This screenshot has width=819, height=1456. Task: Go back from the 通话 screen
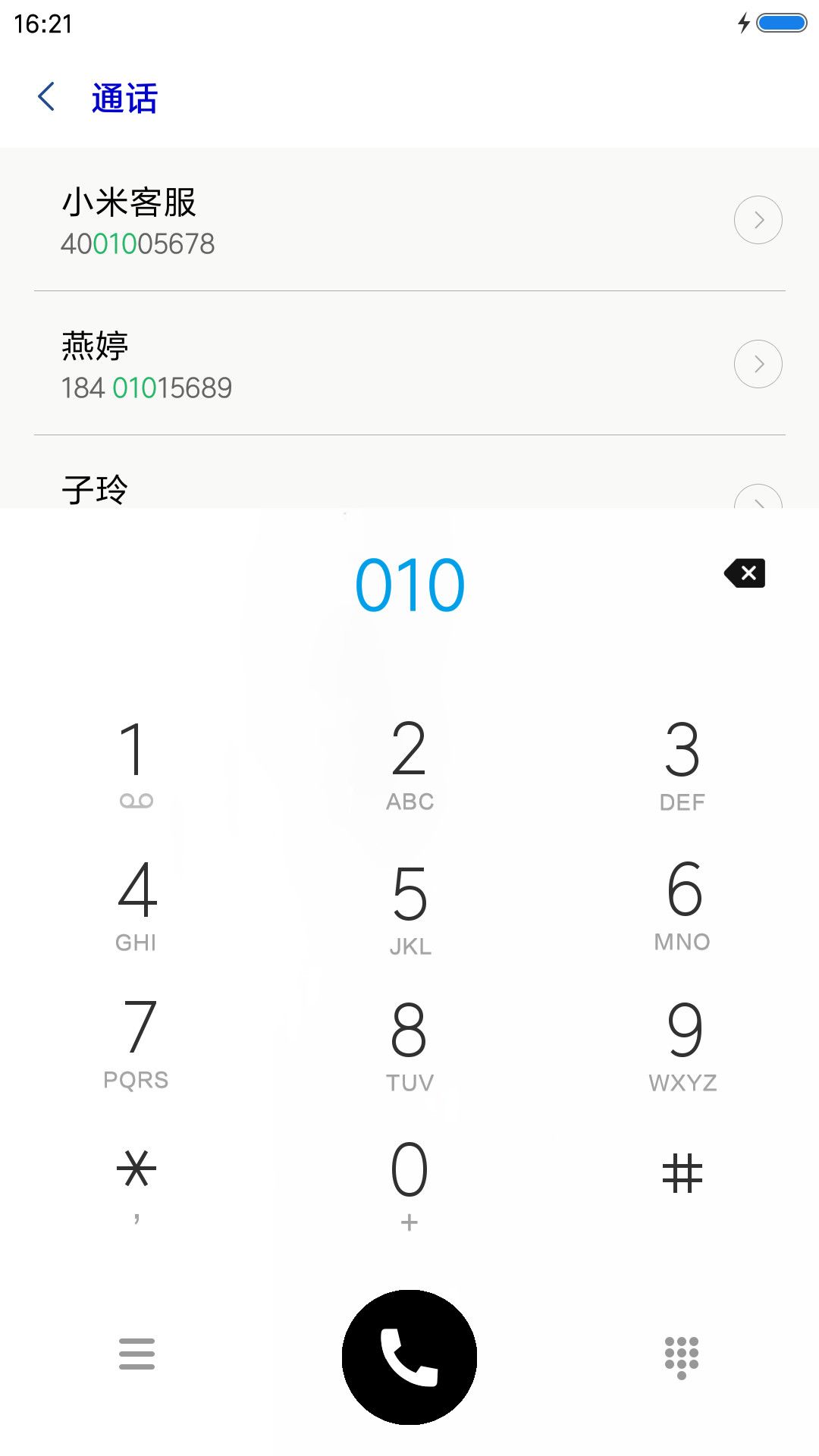click(x=46, y=97)
